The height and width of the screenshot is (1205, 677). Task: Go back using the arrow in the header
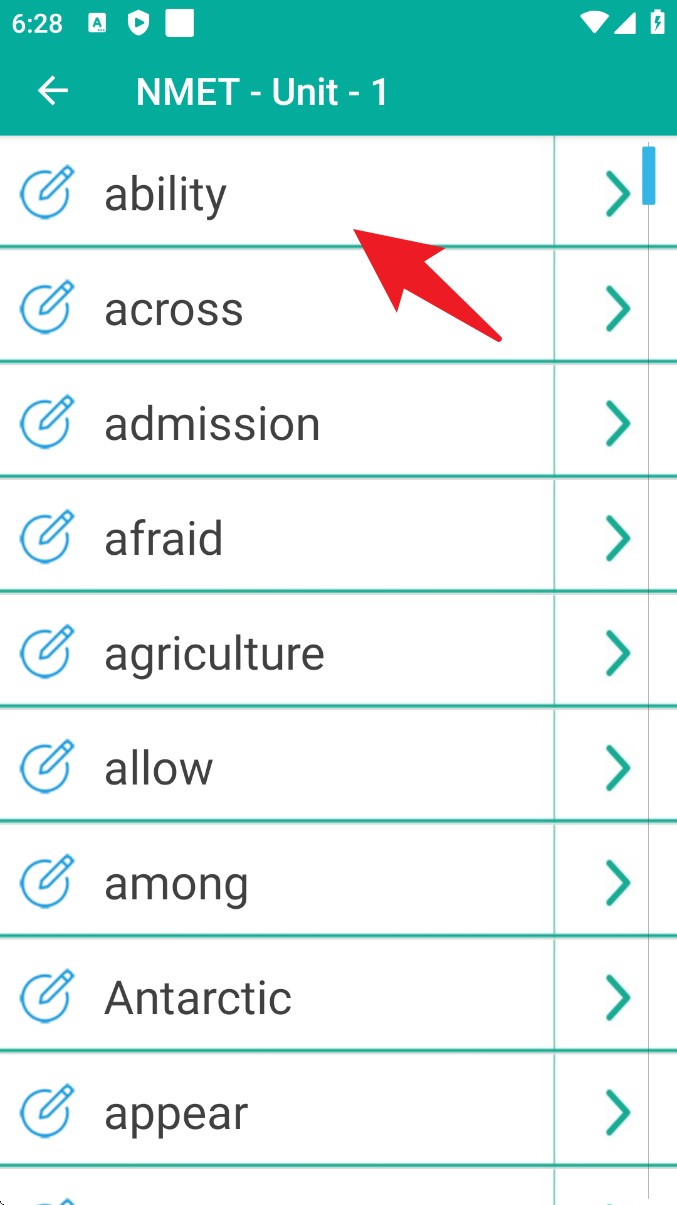[x=53, y=92]
